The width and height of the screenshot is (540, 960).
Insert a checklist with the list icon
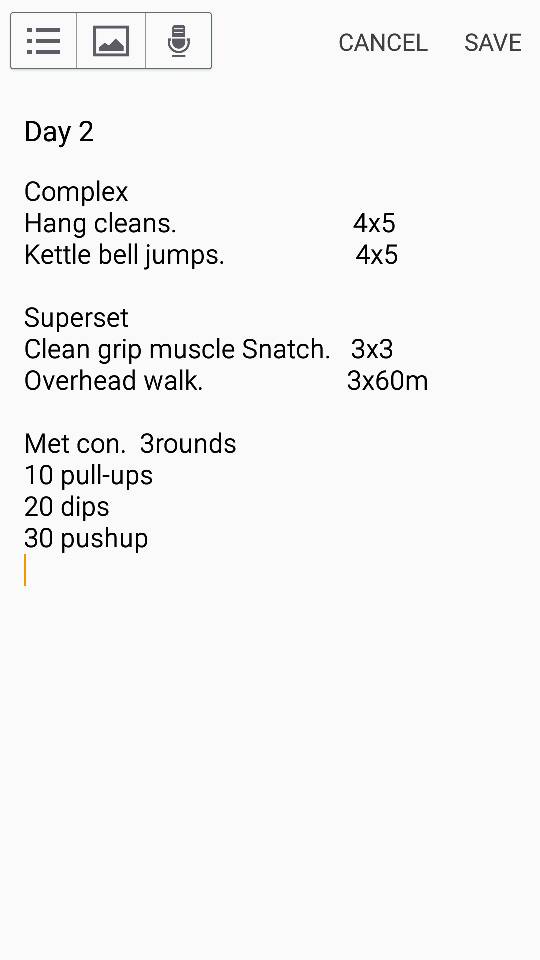[x=43, y=41]
